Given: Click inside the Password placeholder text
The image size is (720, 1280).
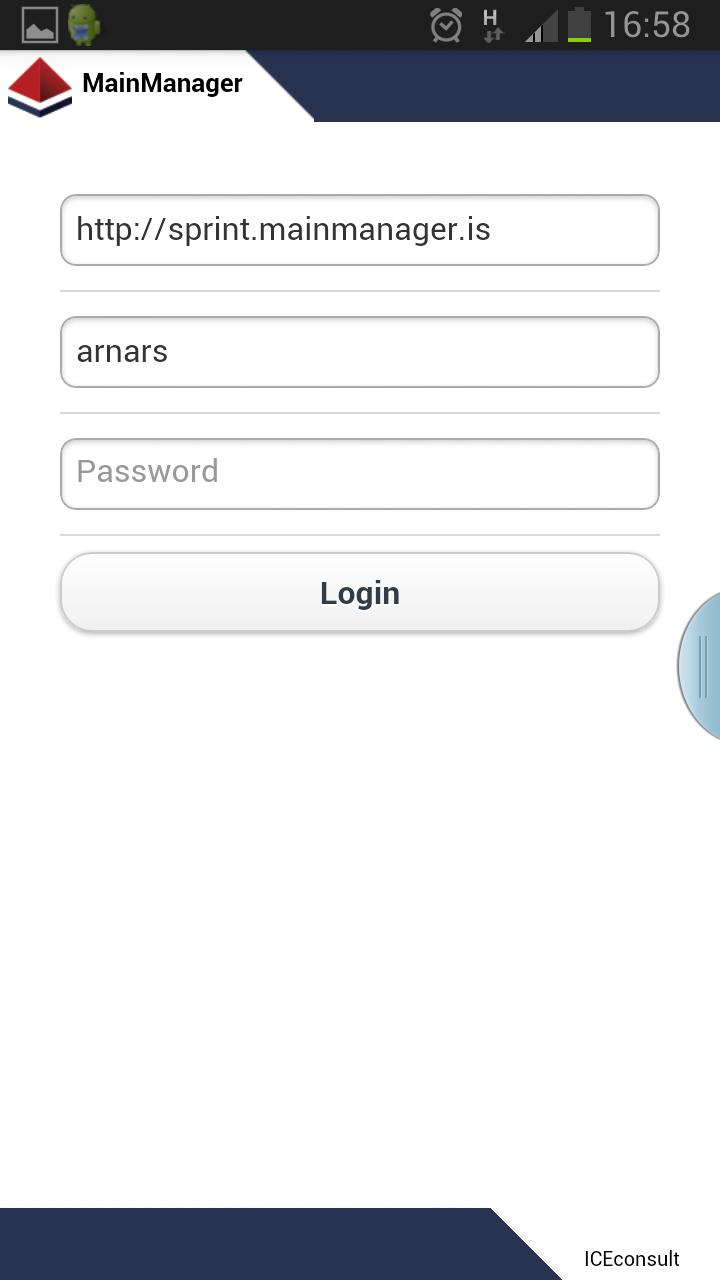Looking at the screenshot, I should pyautogui.click(x=146, y=471).
